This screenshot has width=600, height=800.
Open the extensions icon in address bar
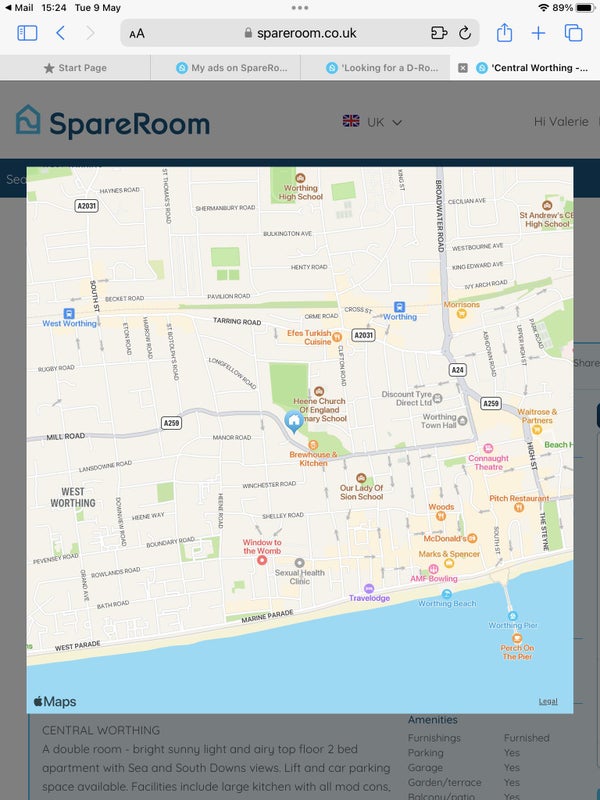[x=438, y=33]
